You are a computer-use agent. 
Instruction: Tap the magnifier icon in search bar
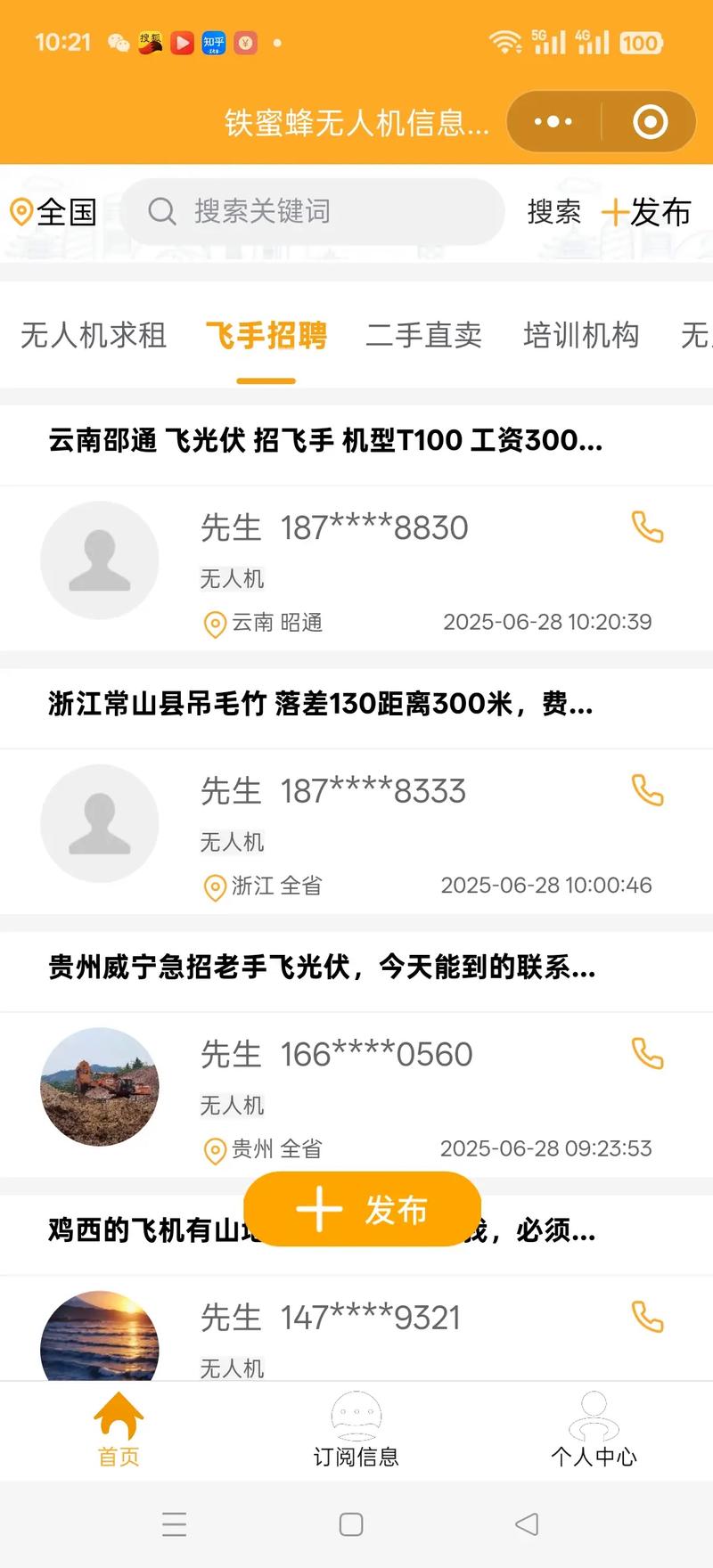coord(161,211)
